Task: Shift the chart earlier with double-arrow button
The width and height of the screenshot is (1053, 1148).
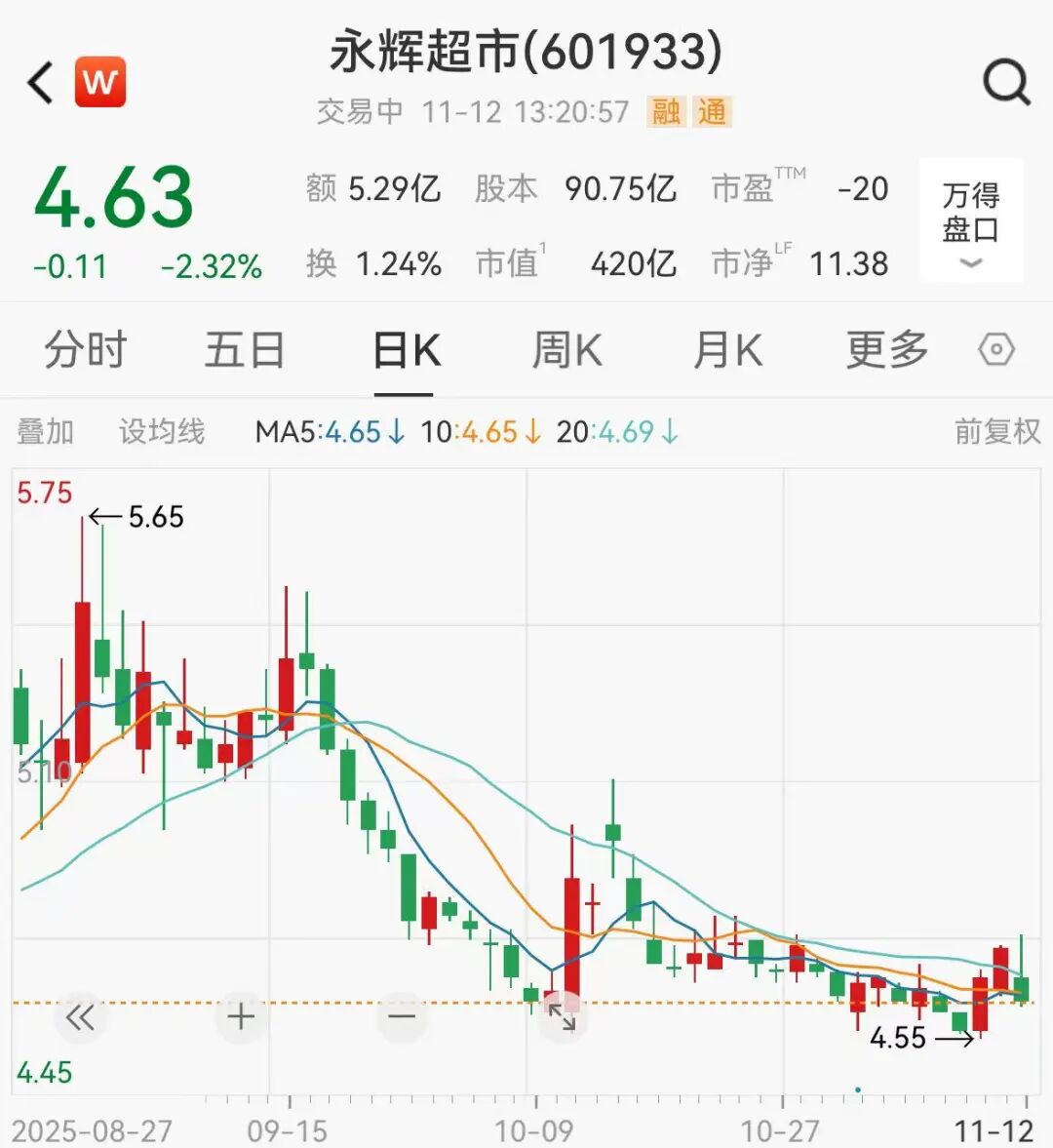Action: pos(80,1017)
